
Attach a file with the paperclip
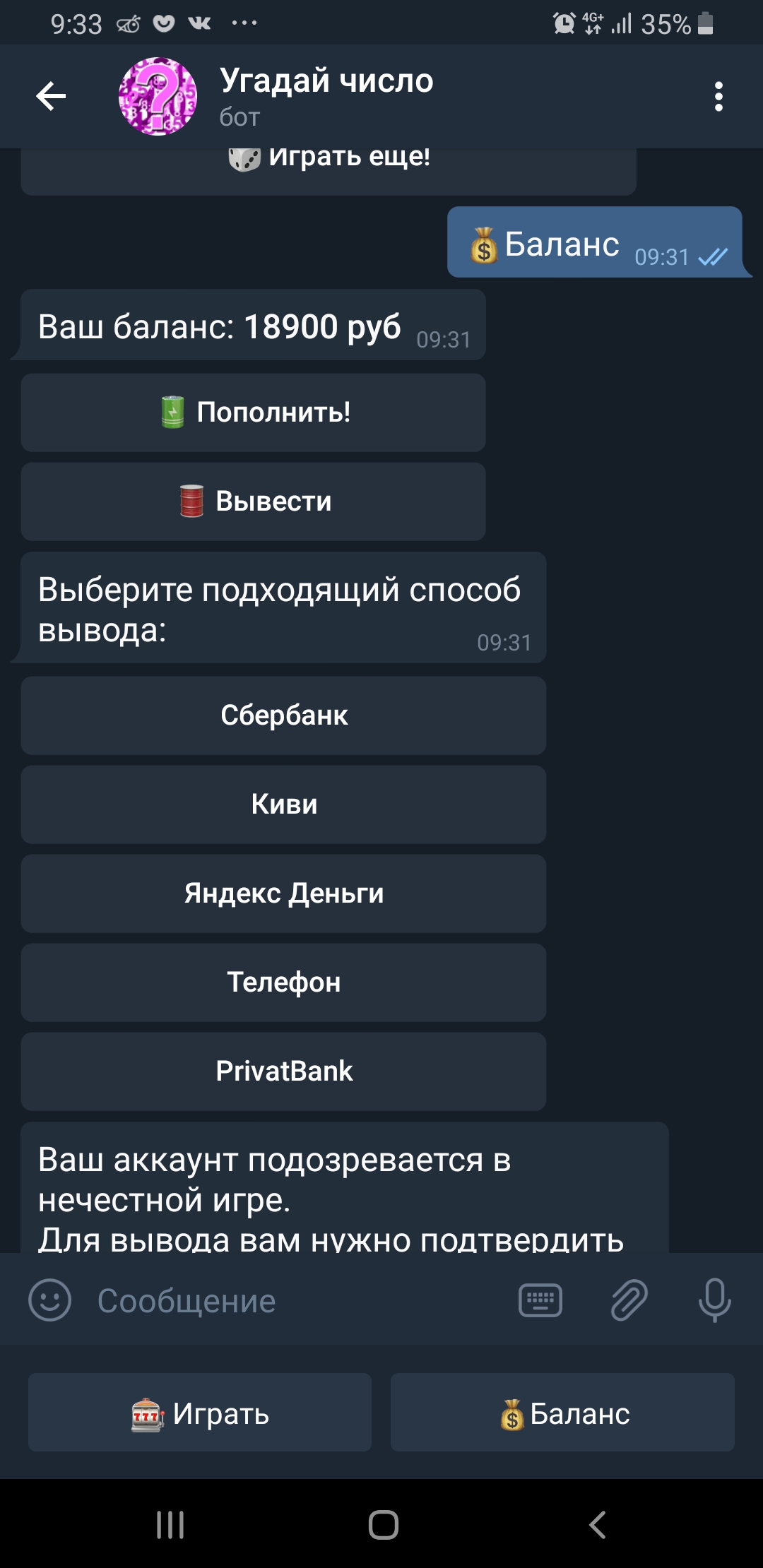coord(629,1300)
